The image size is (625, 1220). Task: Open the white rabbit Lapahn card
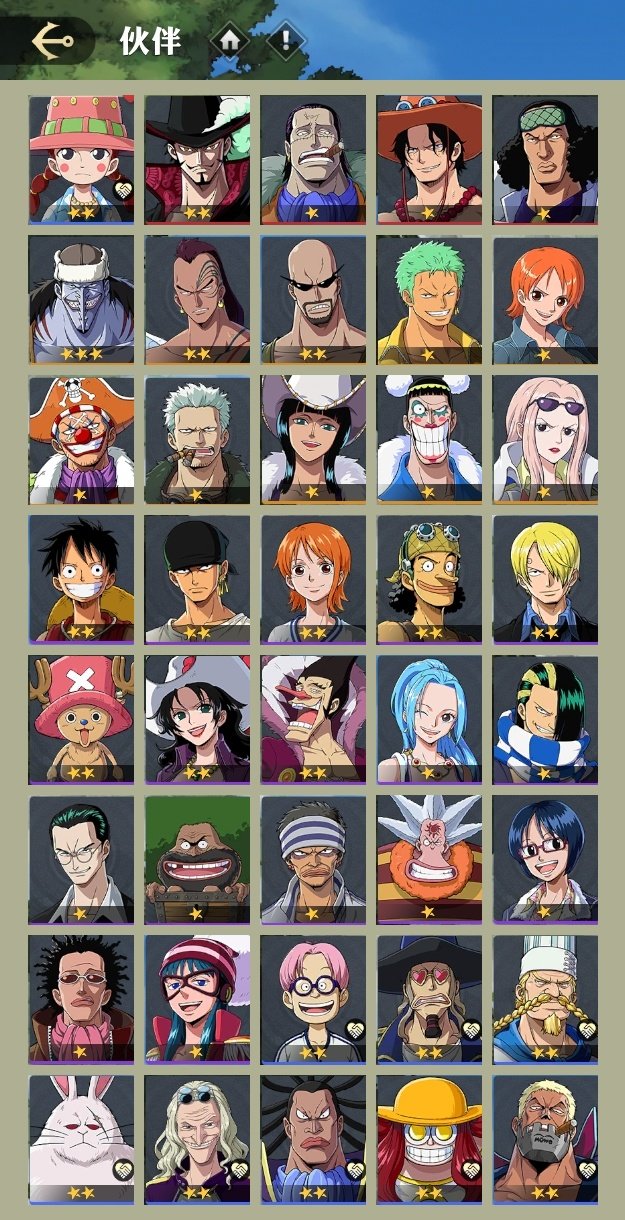[81, 1138]
